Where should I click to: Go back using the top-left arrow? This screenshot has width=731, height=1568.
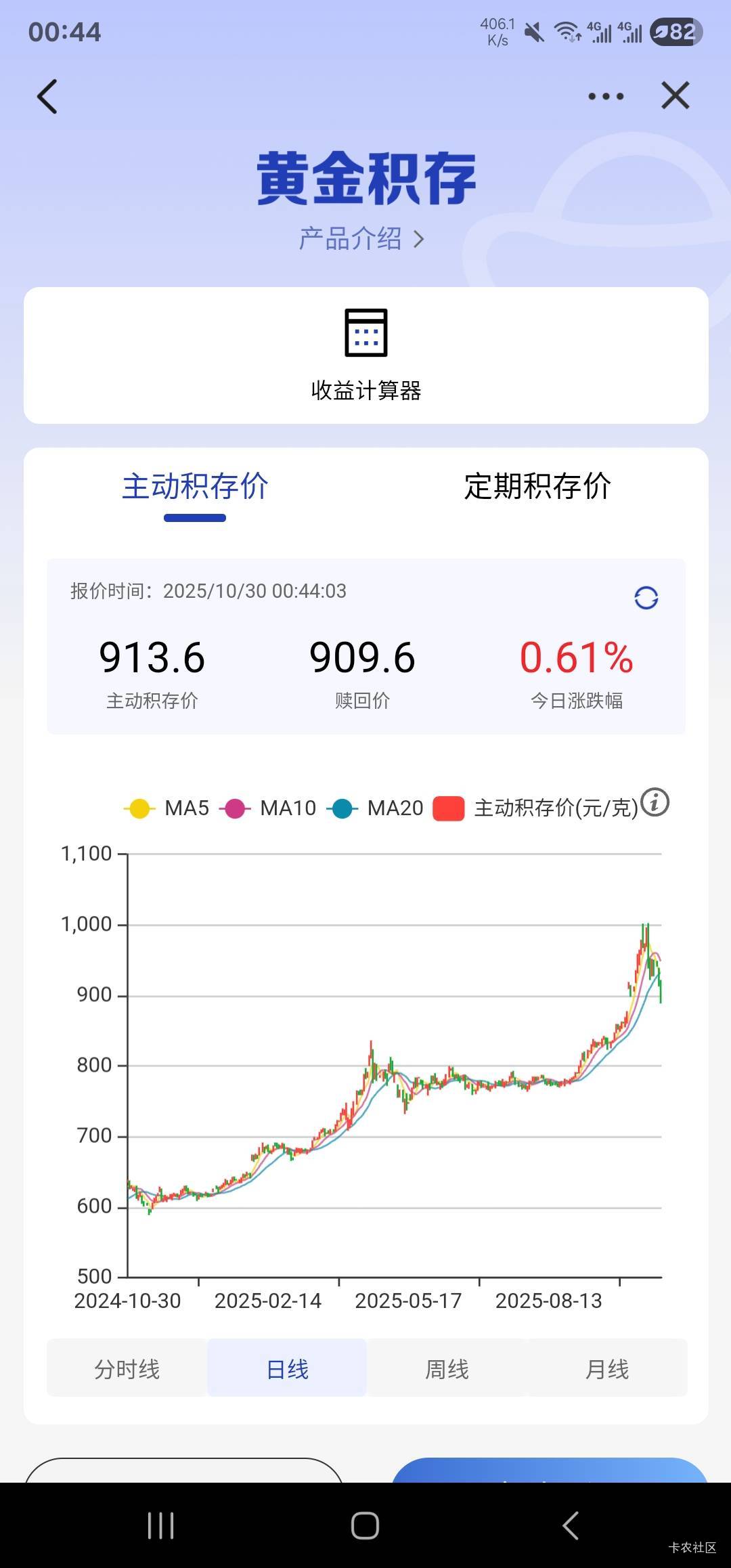point(47,96)
